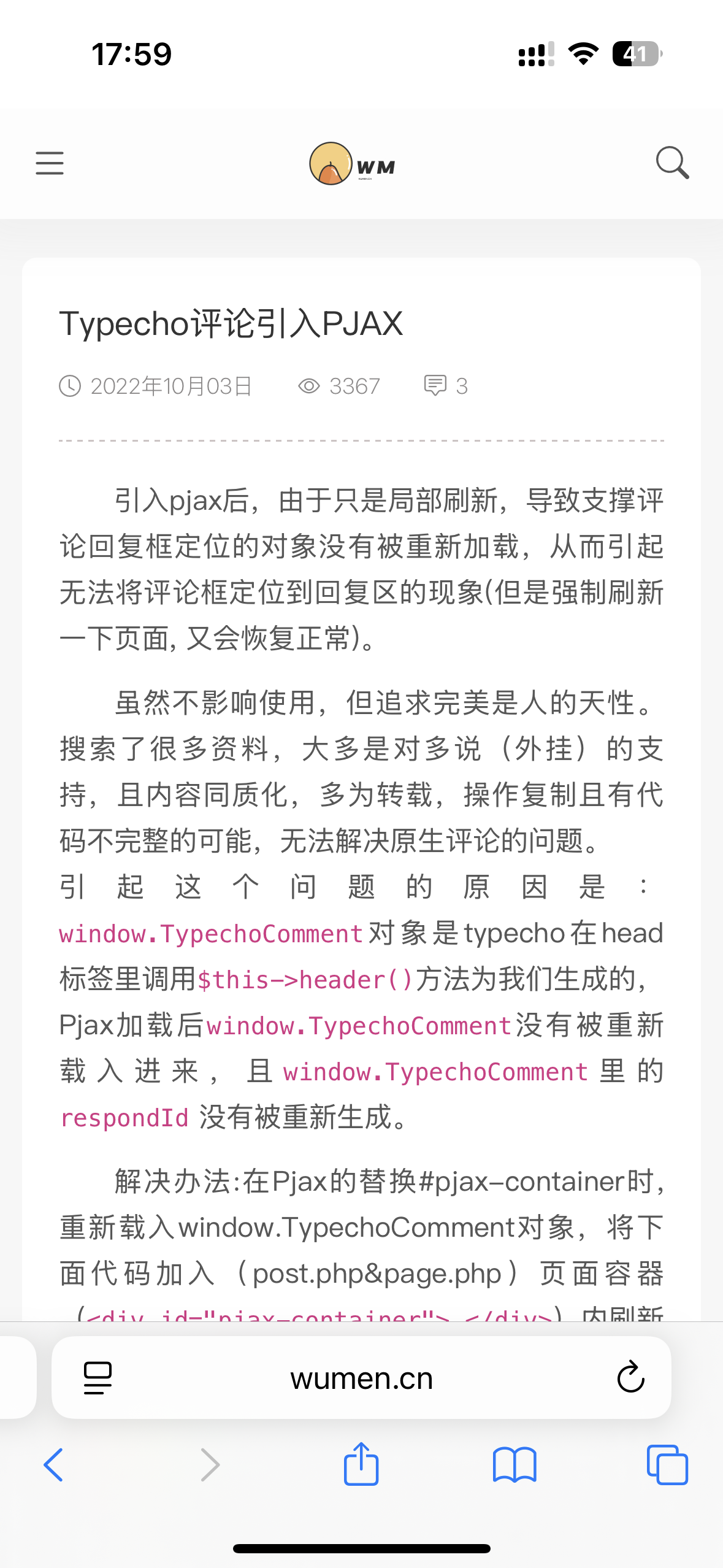Open the site search magnifier
Image resolution: width=723 pixels, height=1568 pixels.
pyautogui.click(x=672, y=163)
